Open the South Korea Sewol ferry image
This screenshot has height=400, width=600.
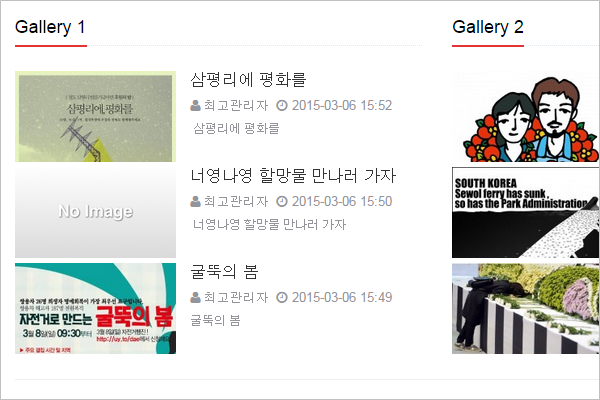click(526, 212)
